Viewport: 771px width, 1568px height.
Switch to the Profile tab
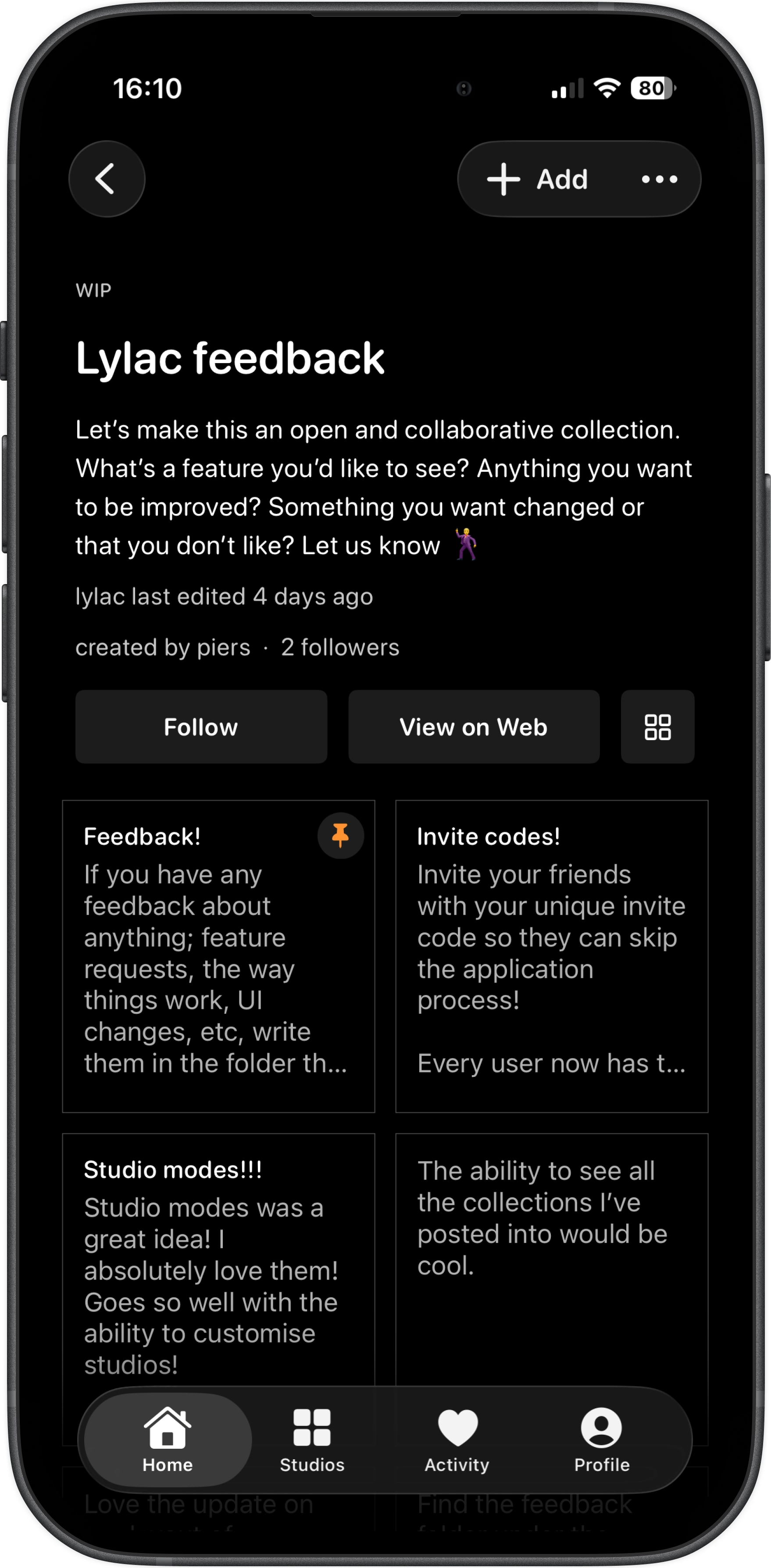[602, 1440]
